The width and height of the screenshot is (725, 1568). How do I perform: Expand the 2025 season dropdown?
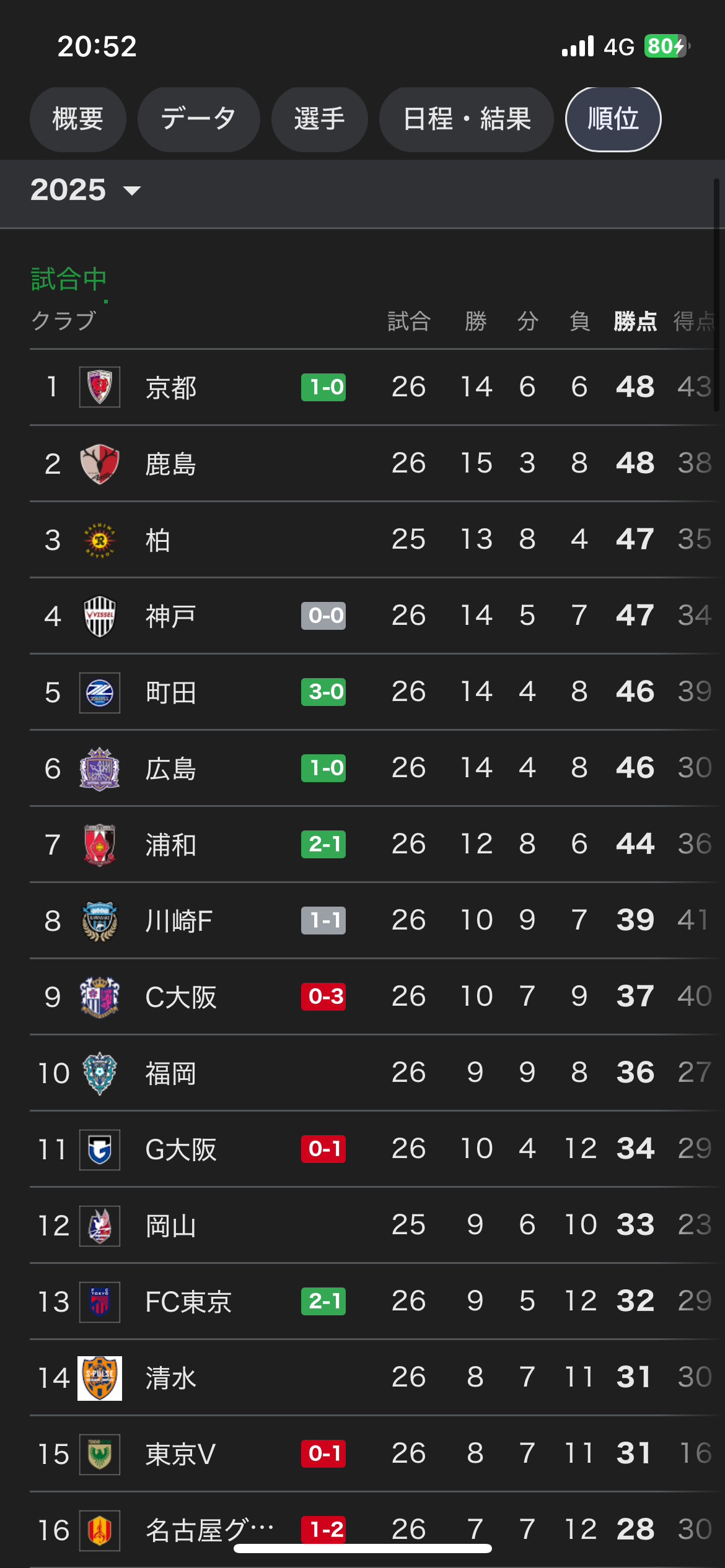[86, 189]
